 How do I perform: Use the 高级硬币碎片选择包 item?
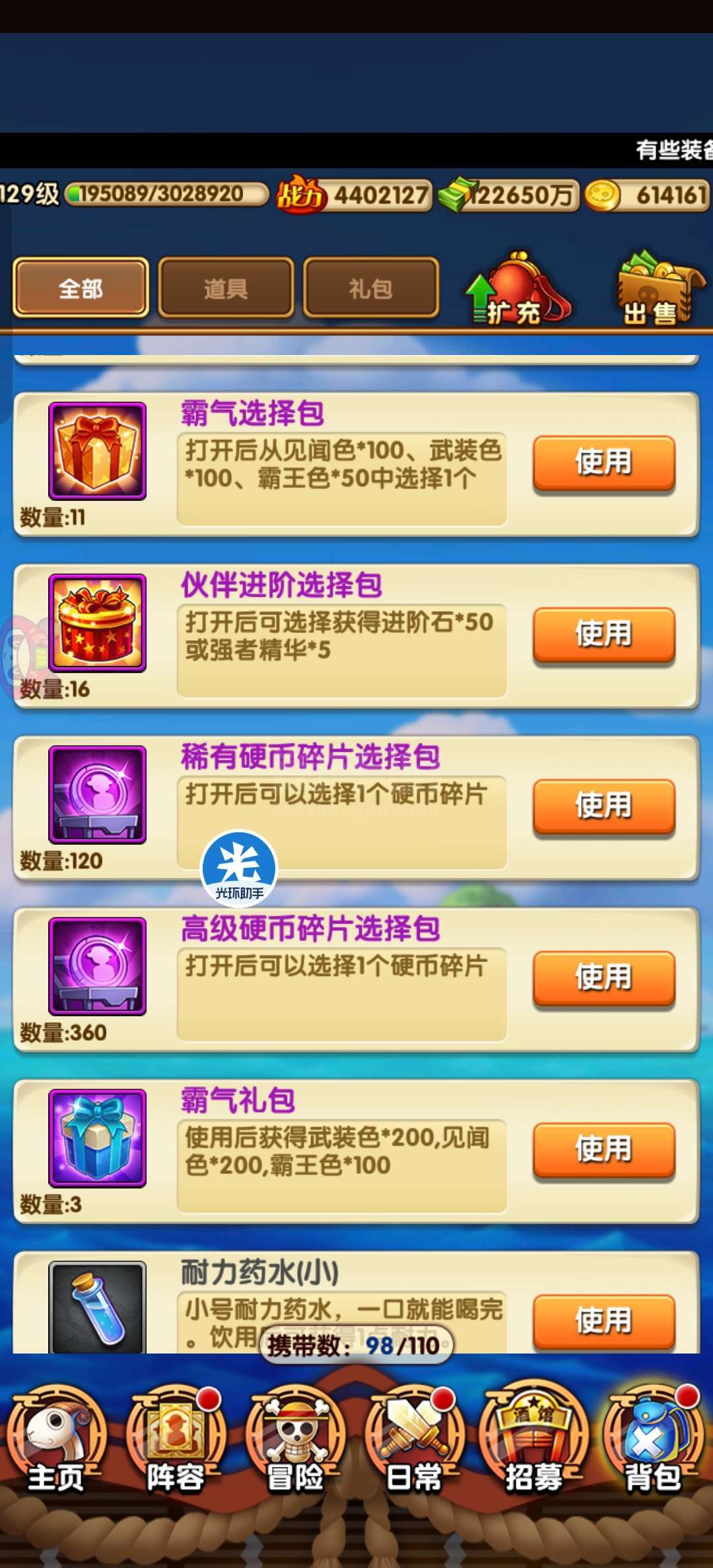pos(604,977)
